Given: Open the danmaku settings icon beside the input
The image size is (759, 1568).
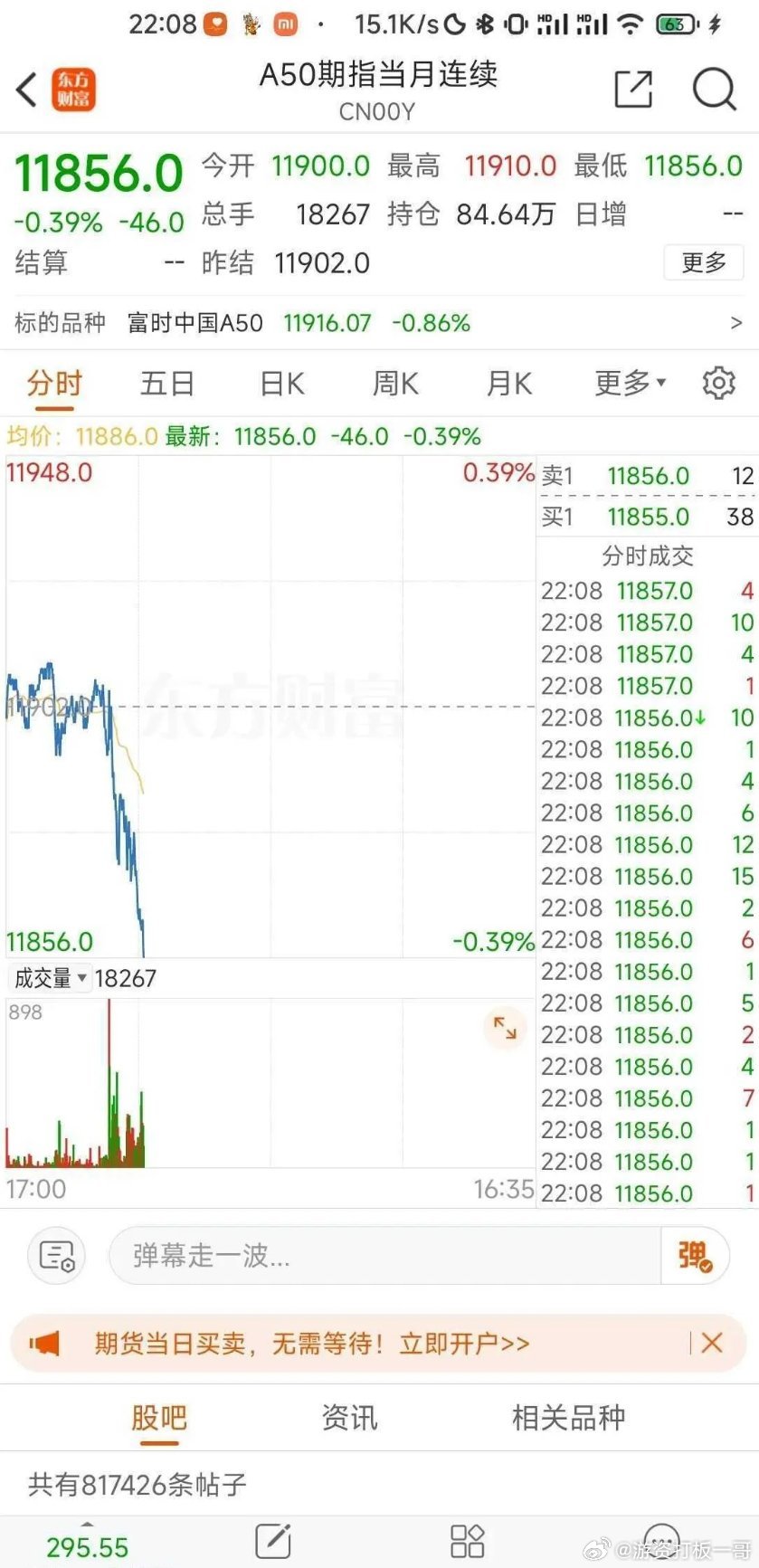Looking at the screenshot, I should [x=56, y=1256].
